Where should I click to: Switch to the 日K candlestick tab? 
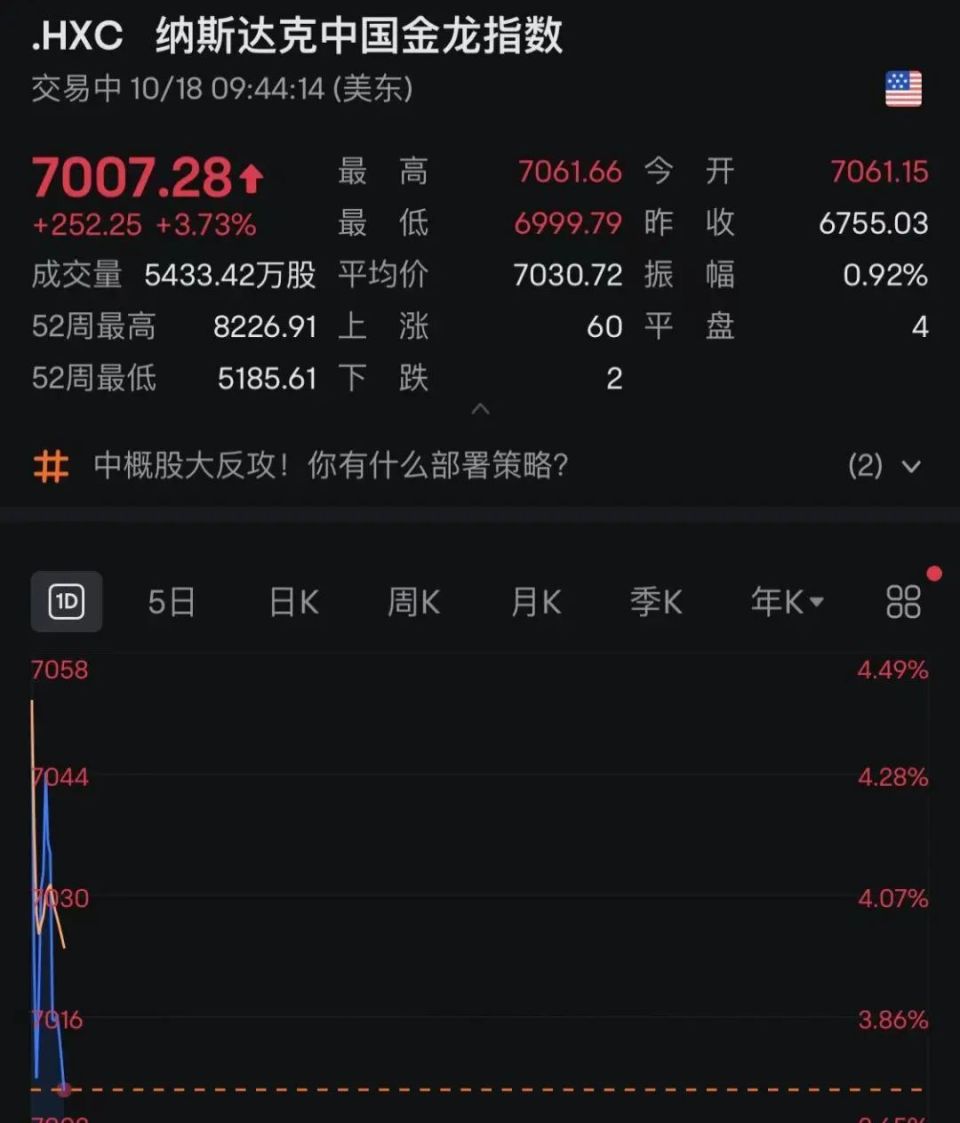click(292, 601)
